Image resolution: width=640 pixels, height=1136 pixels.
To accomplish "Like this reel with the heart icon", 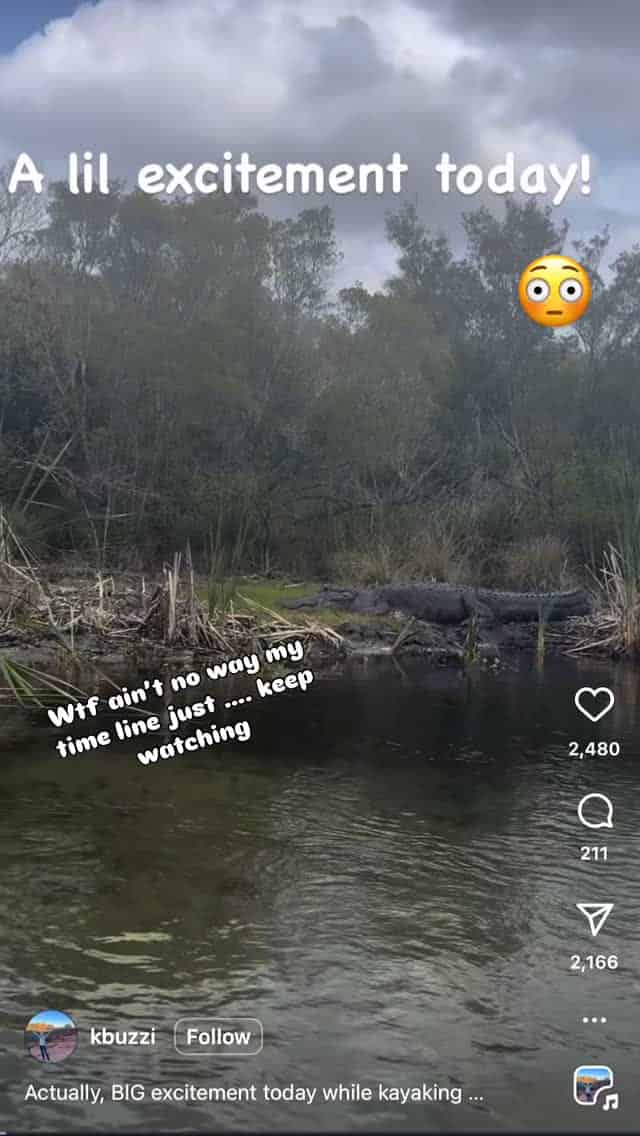I will (x=594, y=705).
